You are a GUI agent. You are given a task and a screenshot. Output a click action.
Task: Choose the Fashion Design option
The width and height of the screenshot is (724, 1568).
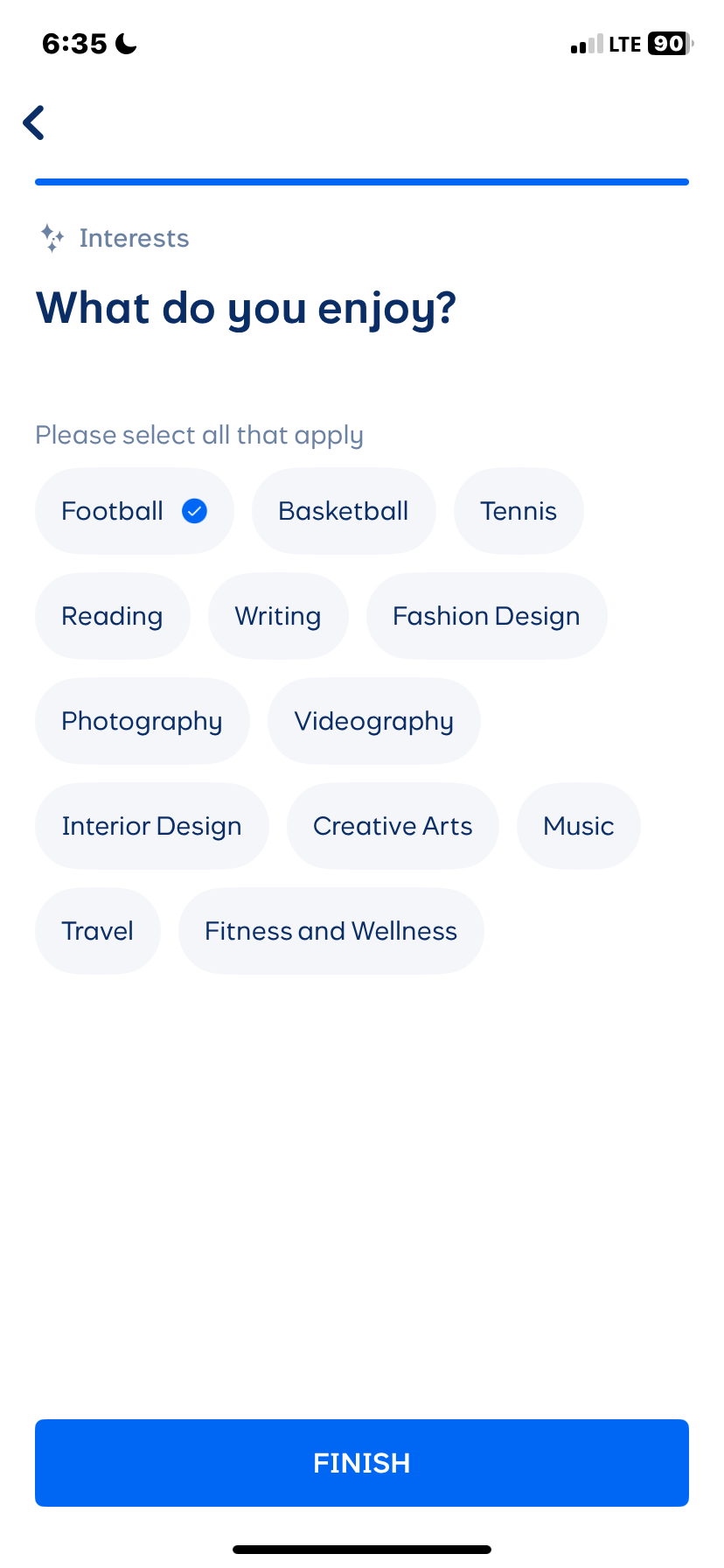coord(486,616)
